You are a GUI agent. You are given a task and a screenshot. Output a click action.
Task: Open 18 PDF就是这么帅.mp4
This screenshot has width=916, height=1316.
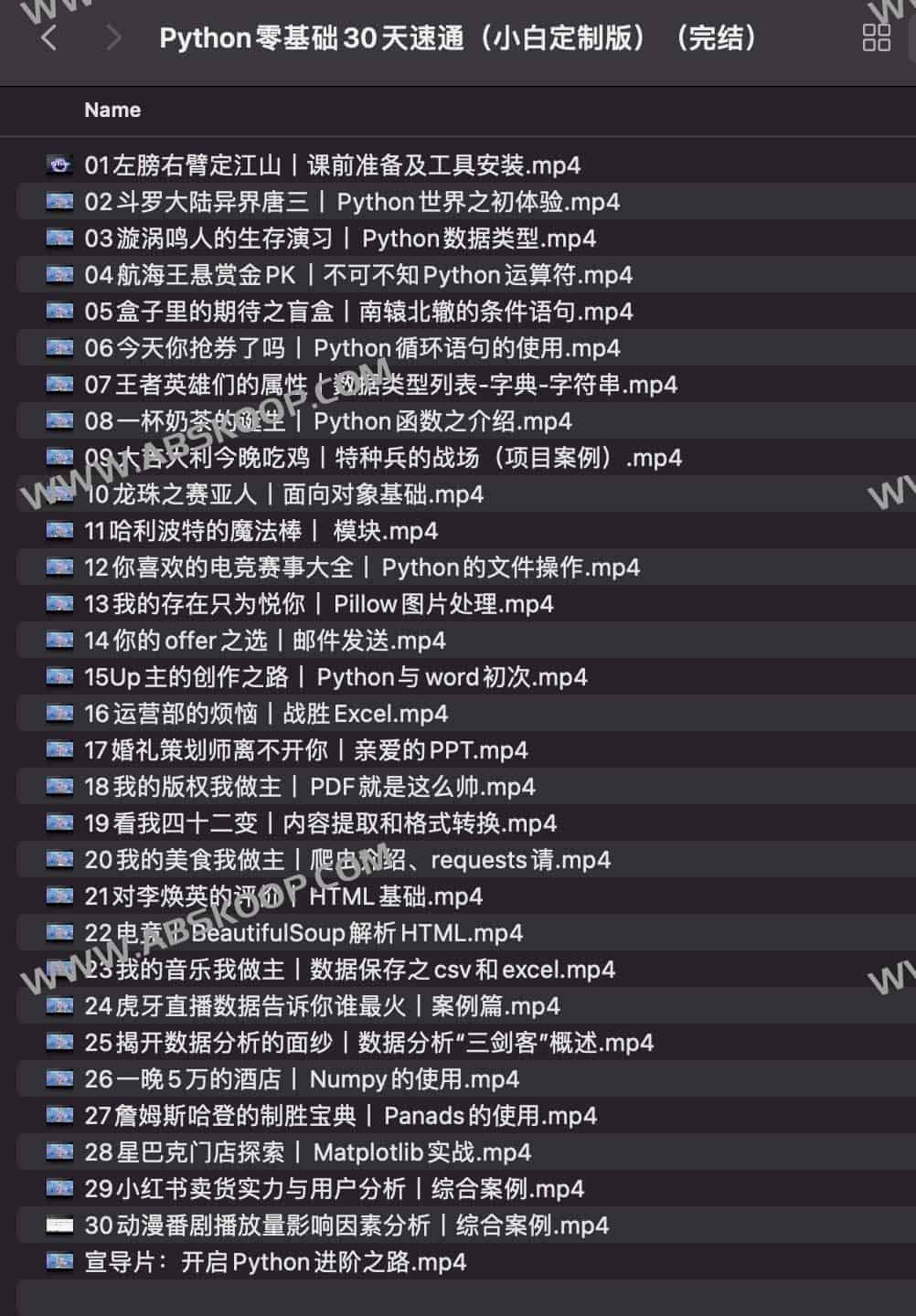tap(310, 787)
